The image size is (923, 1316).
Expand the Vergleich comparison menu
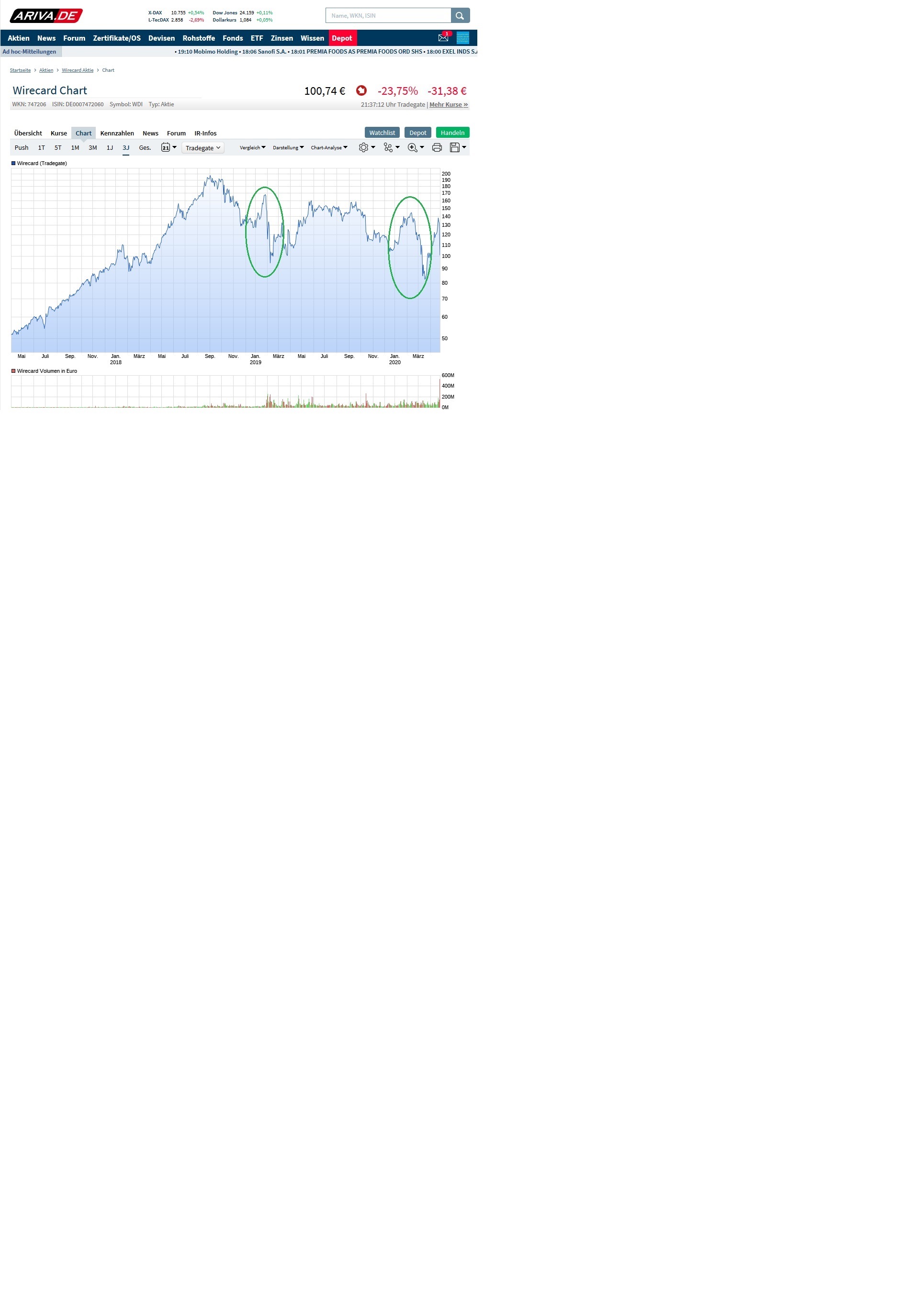(252, 148)
